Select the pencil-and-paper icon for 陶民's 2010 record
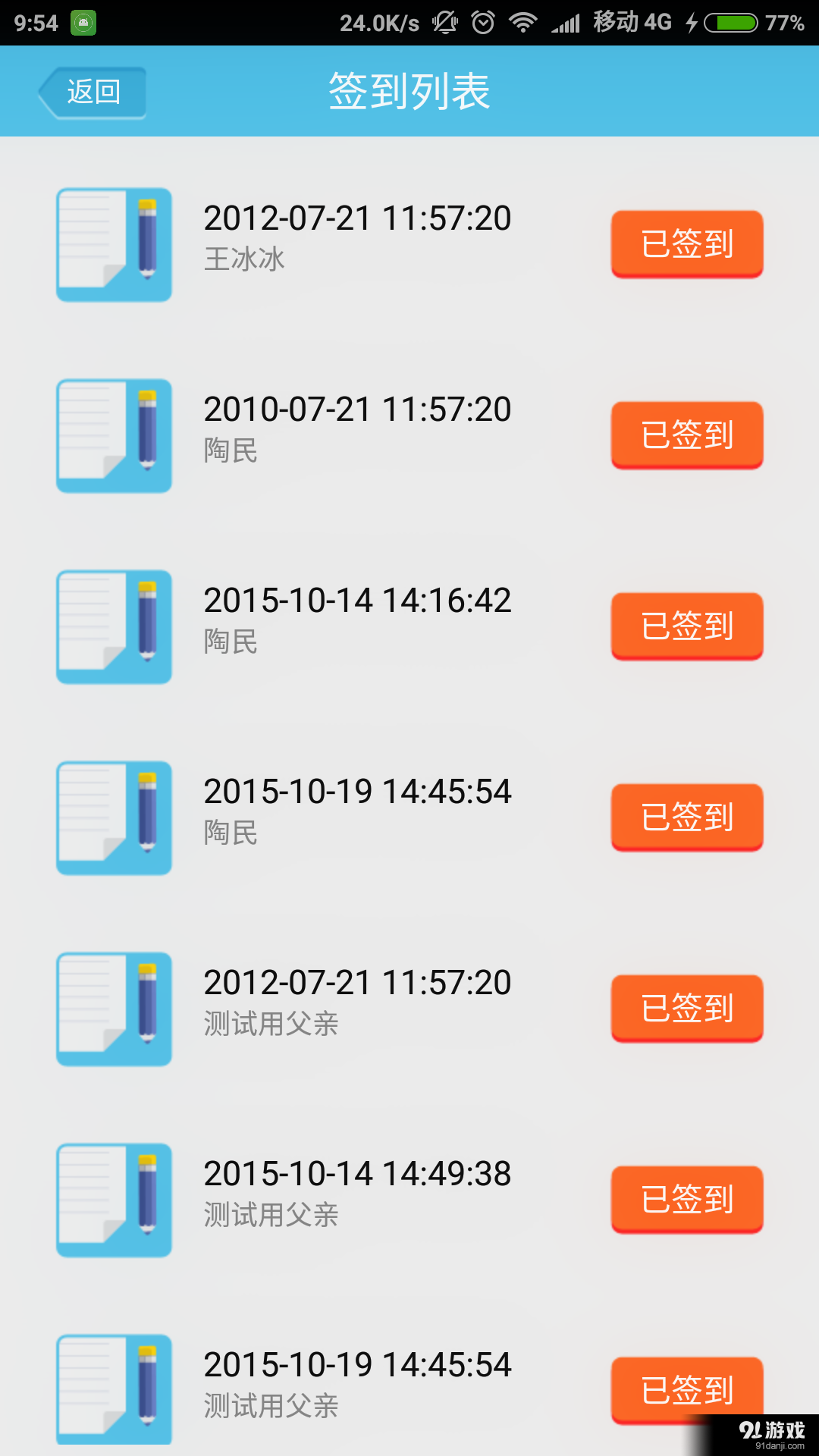This screenshot has height=1456, width=819. coord(113,435)
